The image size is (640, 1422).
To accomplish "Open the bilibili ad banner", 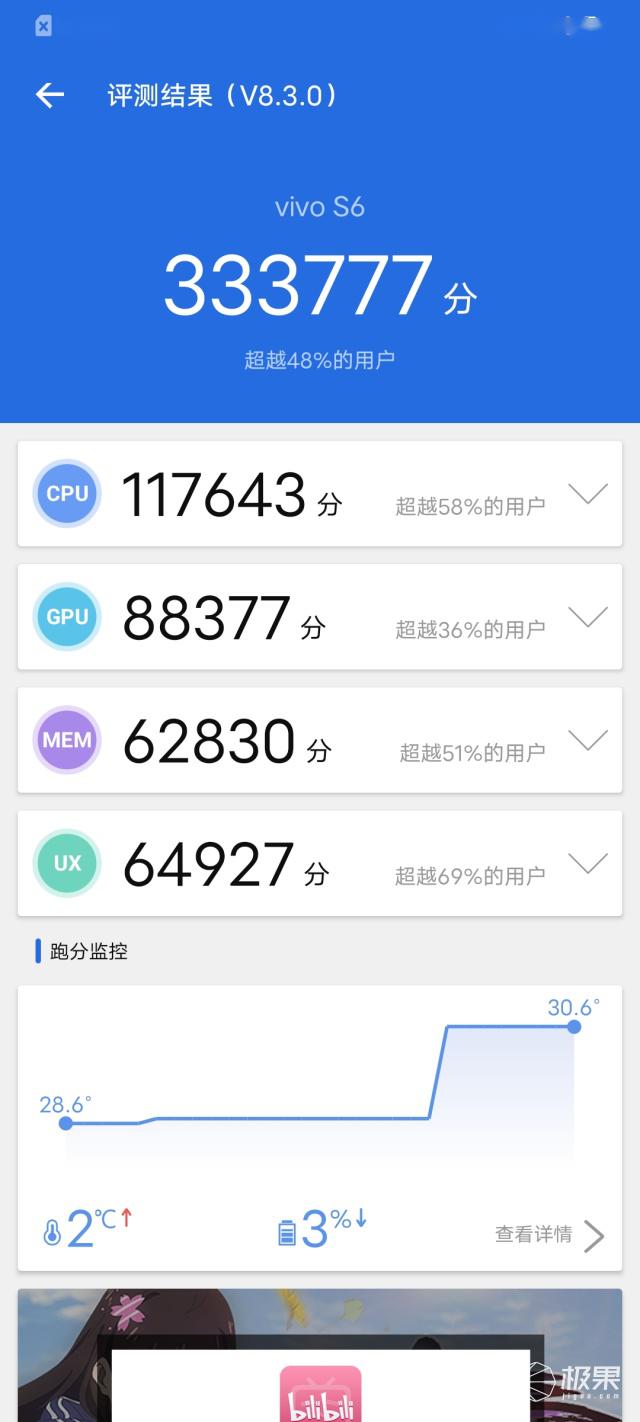I will [x=320, y=1360].
